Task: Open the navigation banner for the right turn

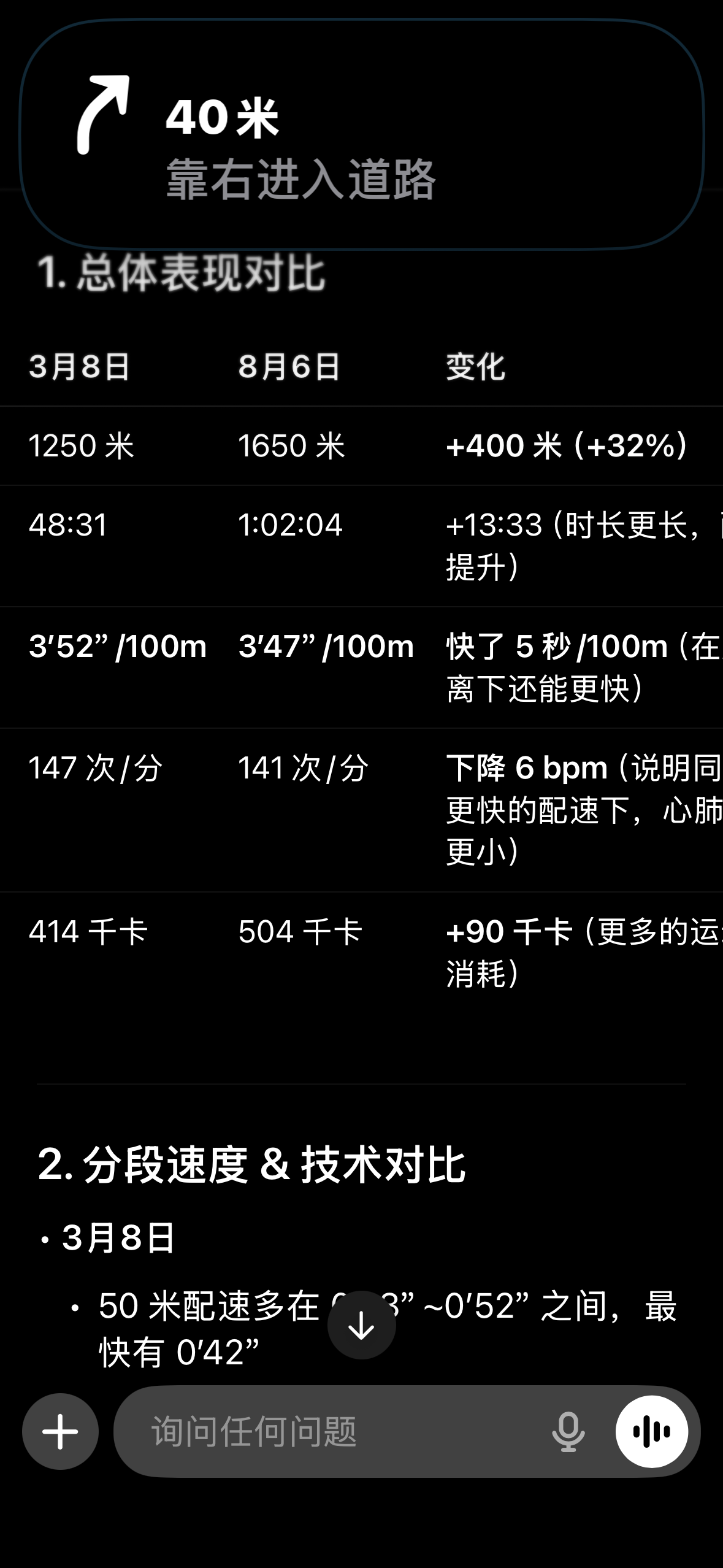Action: click(x=361, y=135)
